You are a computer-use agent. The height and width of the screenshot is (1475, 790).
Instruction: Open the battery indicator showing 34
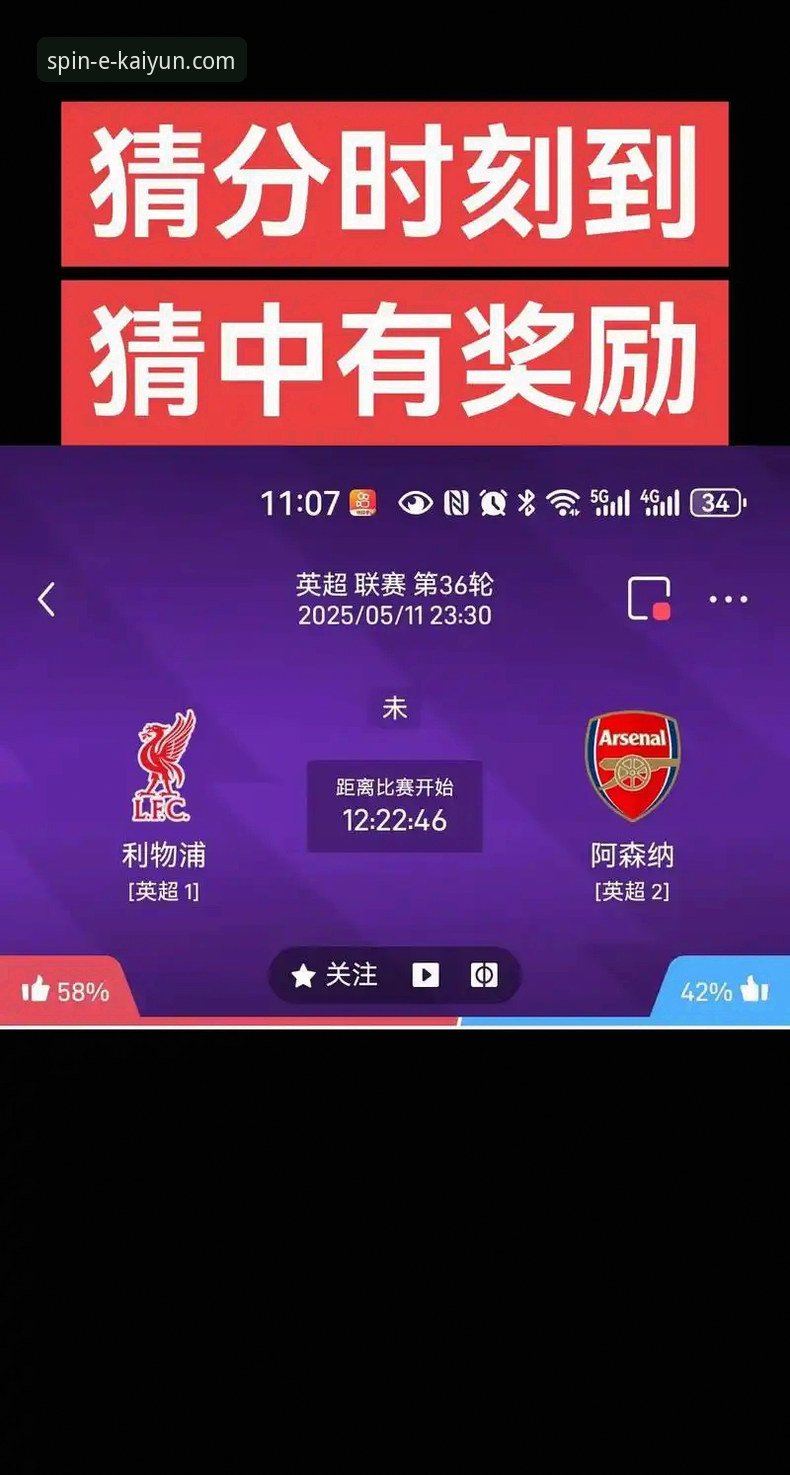[x=717, y=503]
